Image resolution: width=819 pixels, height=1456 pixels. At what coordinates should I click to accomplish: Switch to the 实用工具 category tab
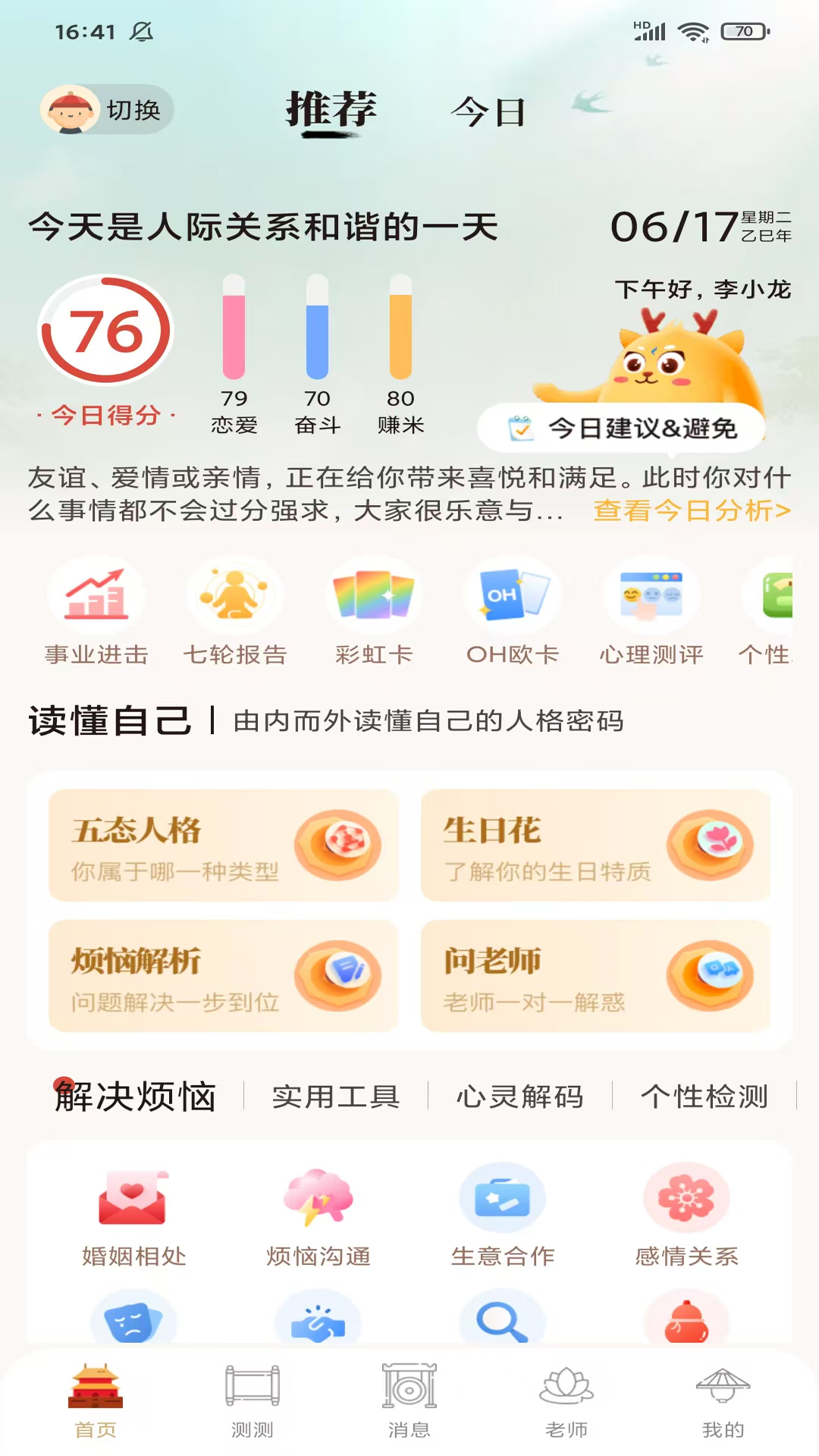[336, 1097]
